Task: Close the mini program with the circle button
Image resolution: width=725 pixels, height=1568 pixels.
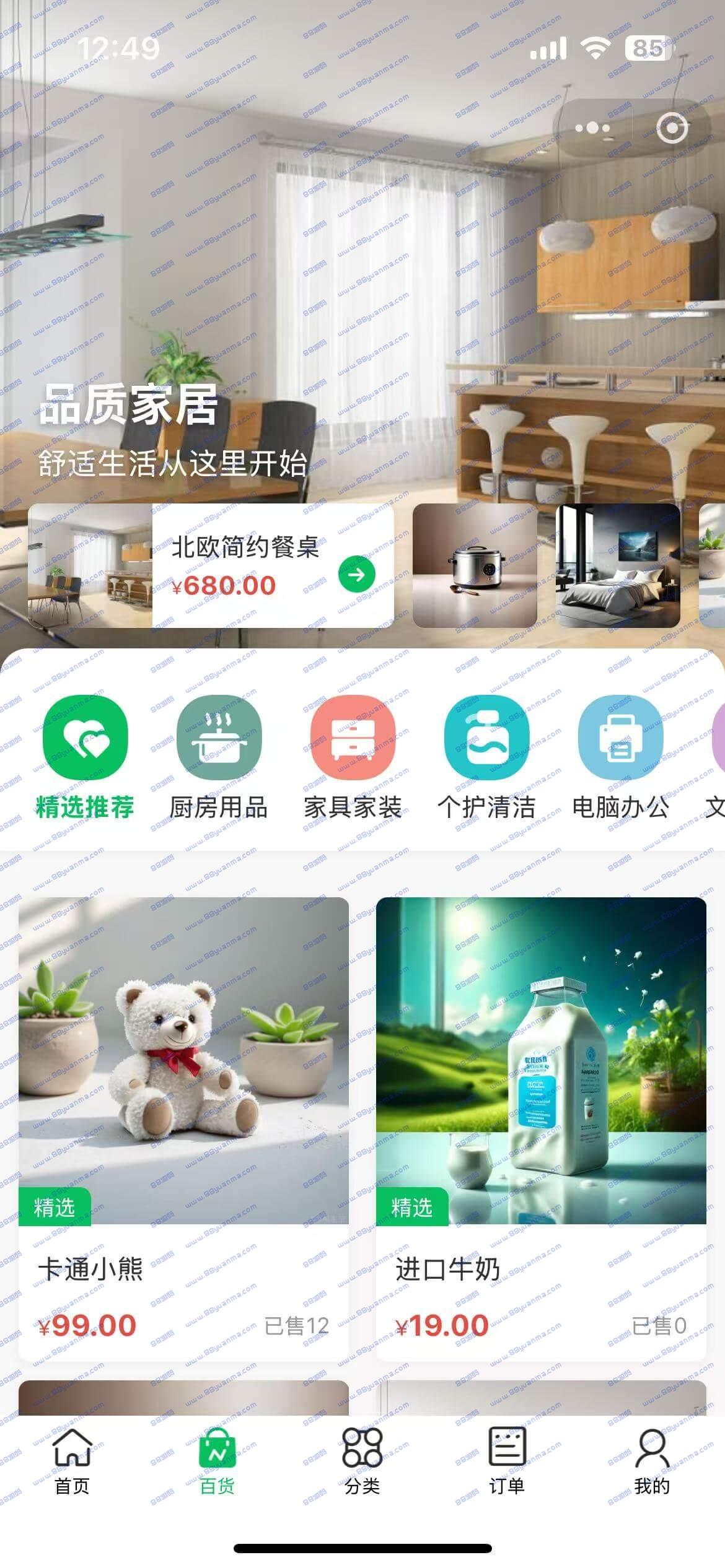Action: click(672, 128)
